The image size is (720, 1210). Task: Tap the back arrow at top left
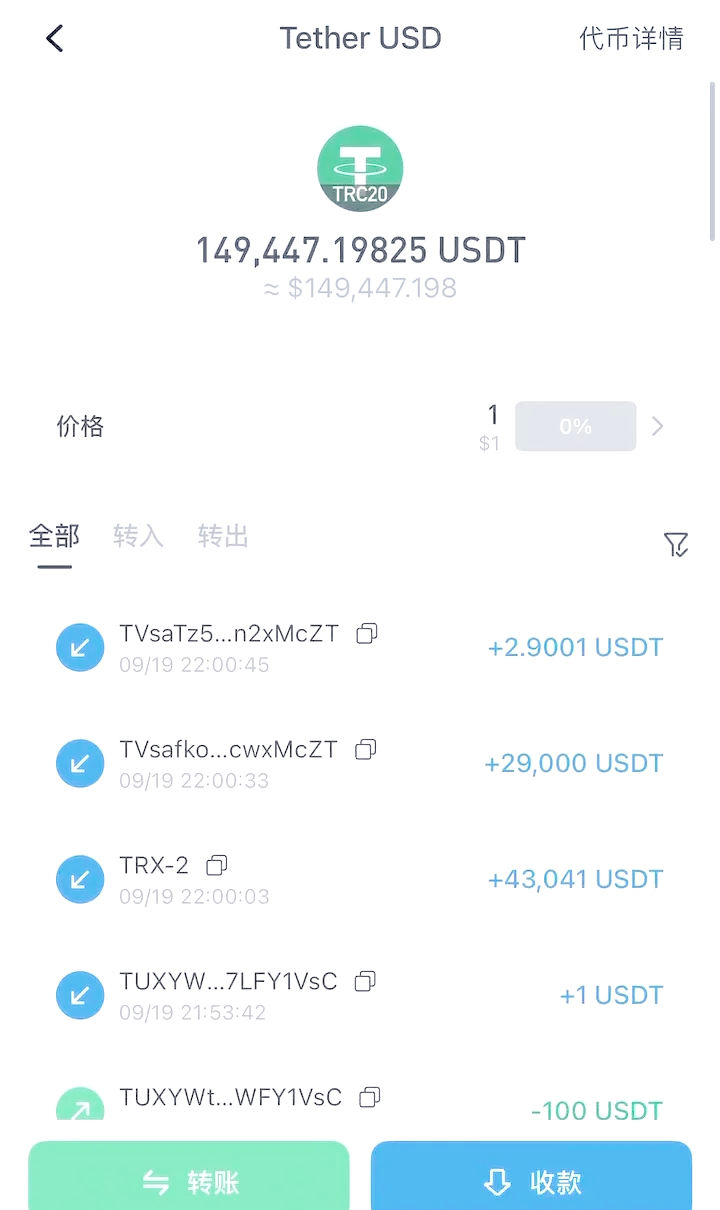coord(53,38)
